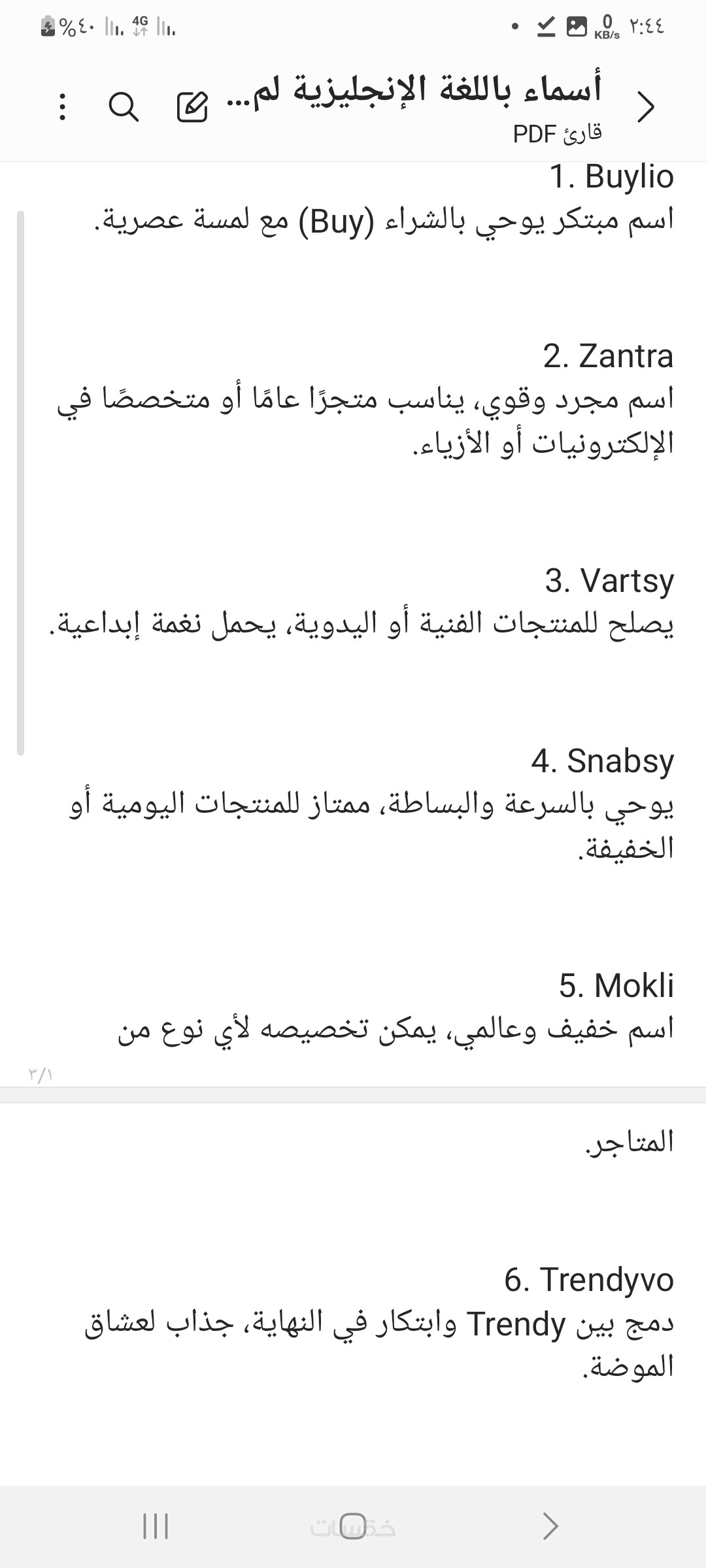The width and height of the screenshot is (706, 1568).
Task: Search within the PDF document
Action: pos(124,106)
